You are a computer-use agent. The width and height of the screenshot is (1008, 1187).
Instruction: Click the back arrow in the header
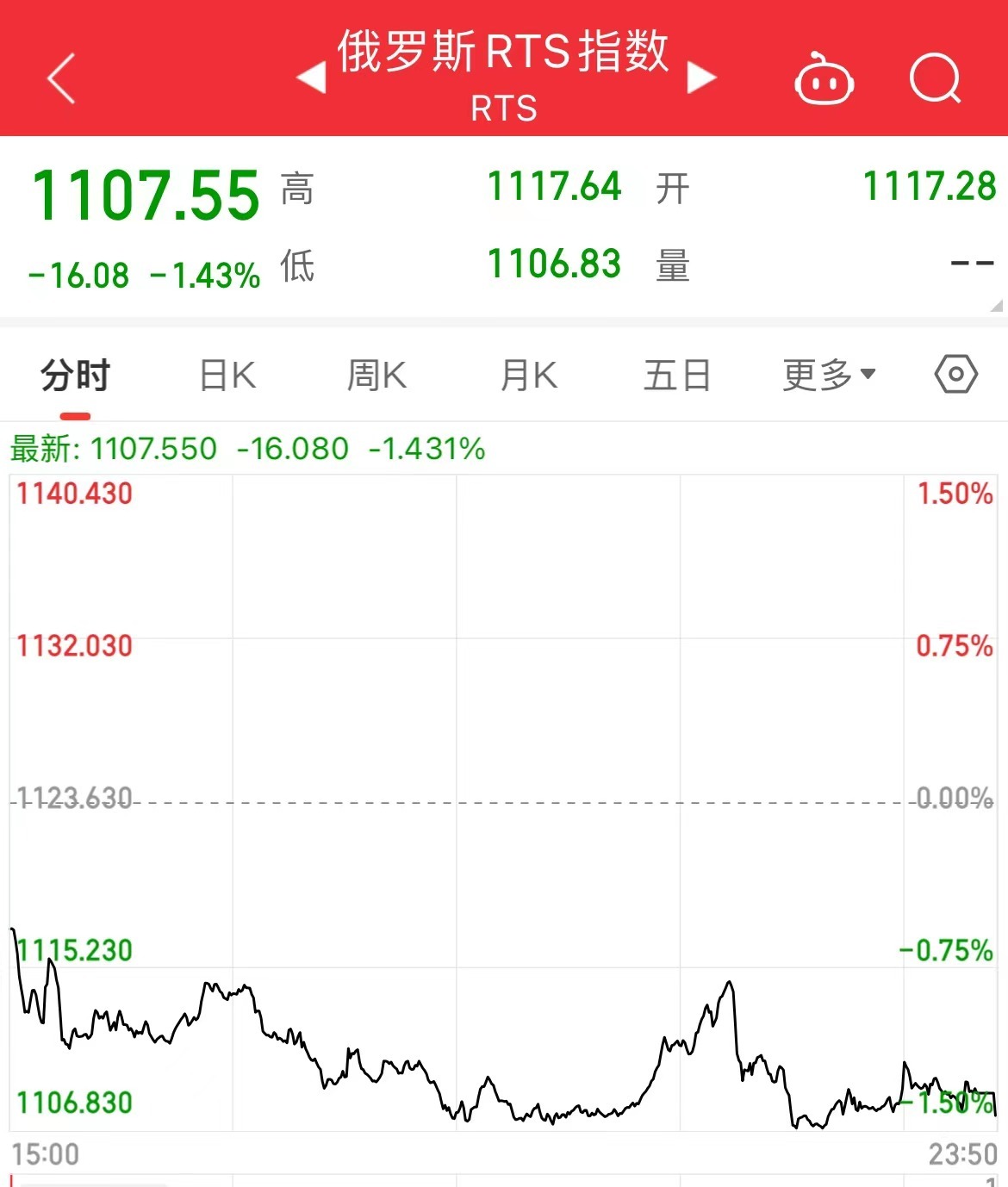(x=60, y=78)
